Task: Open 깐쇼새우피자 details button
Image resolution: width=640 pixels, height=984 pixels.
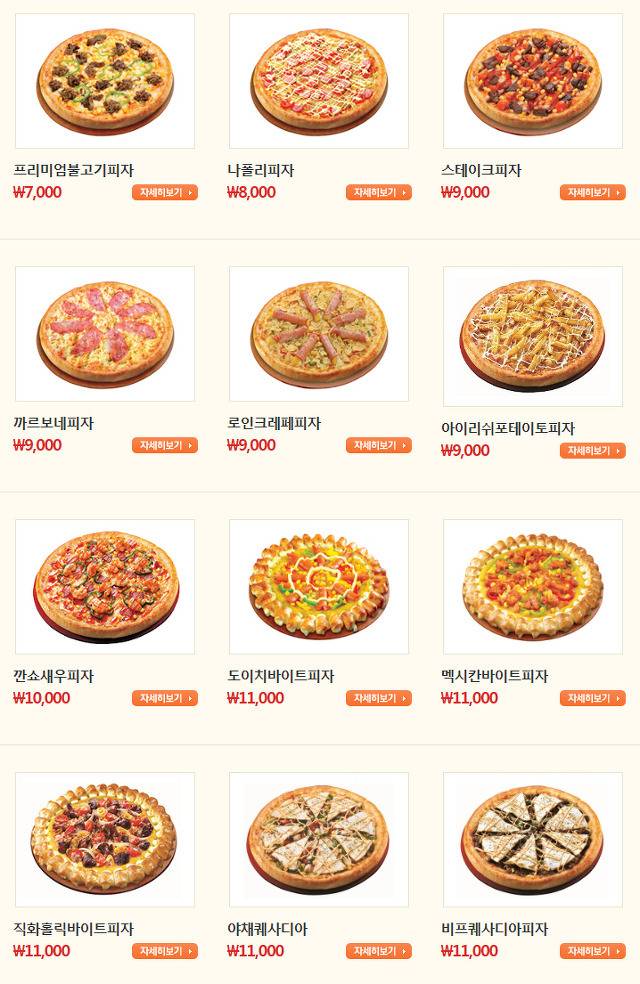Action: [164, 699]
